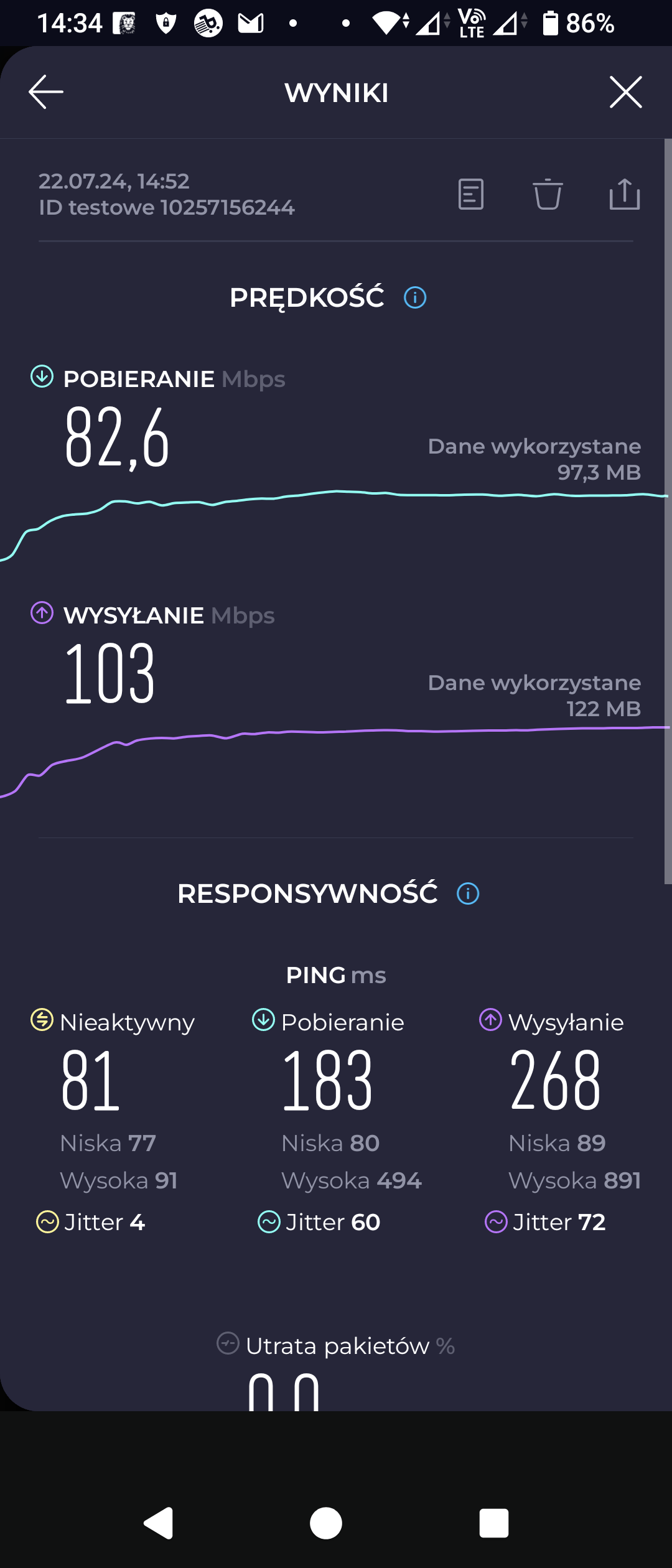Share this speed test result
The height and width of the screenshot is (1568, 672).
tap(624, 194)
